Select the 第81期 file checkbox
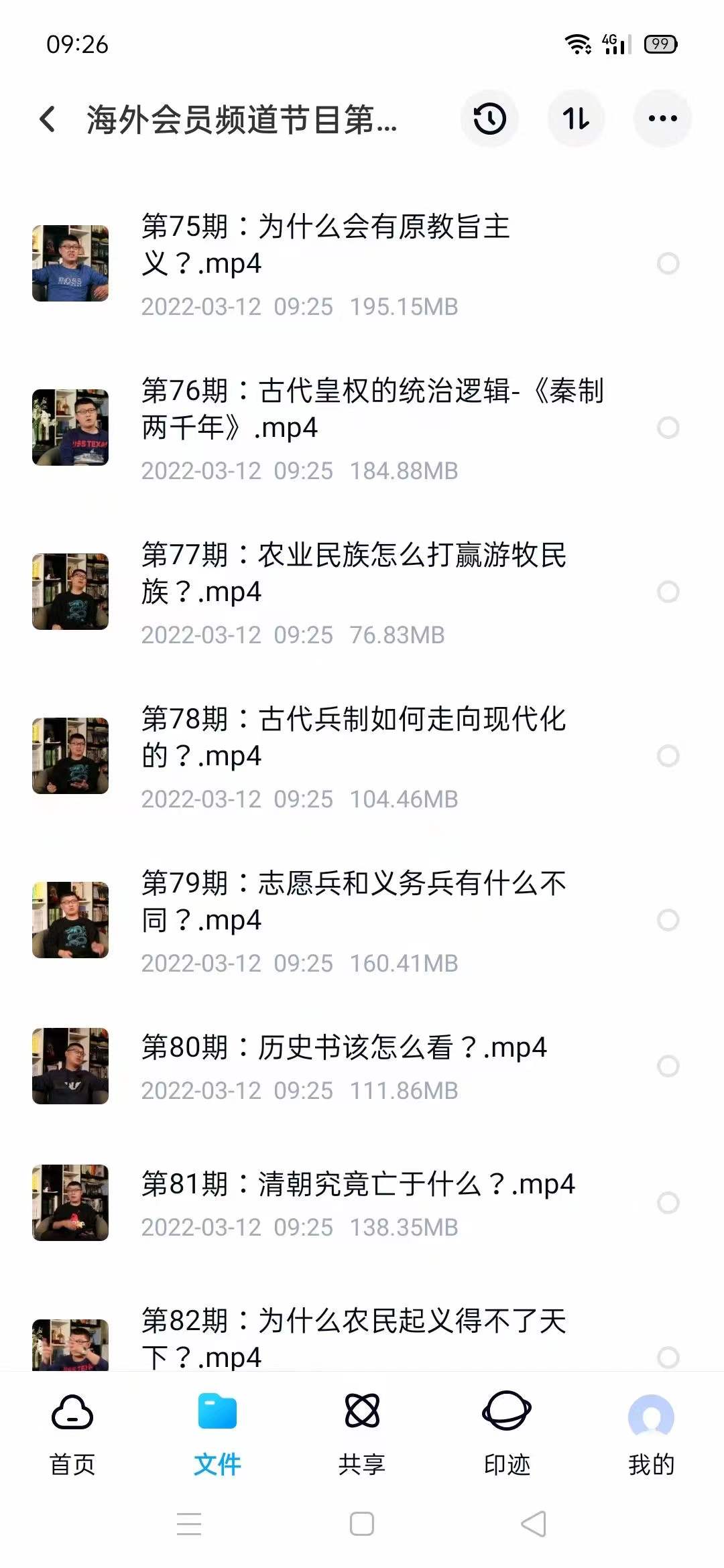Viewport: 724px width, 1568px height. coord(668,1203)
